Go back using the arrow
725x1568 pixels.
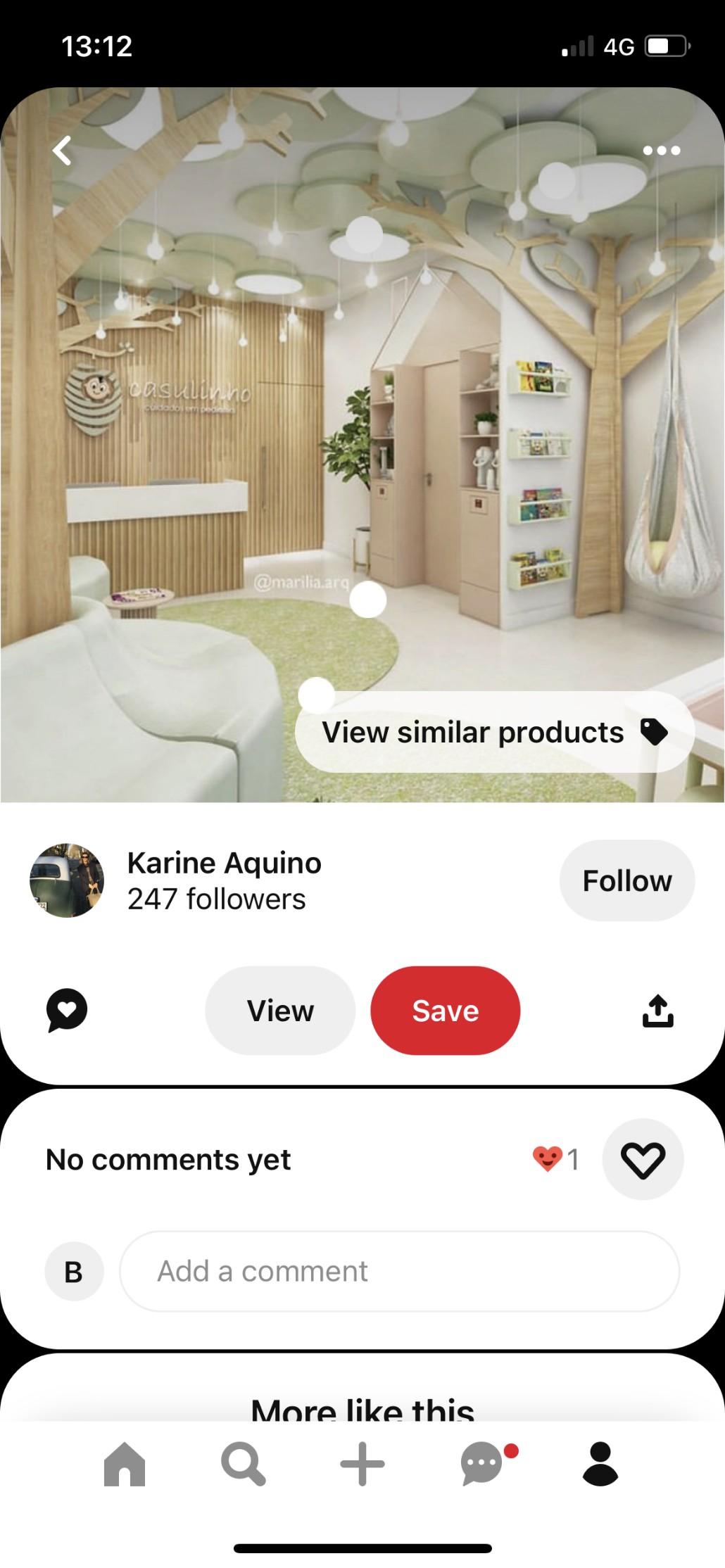pyautogui.click(x=63, y=151)
